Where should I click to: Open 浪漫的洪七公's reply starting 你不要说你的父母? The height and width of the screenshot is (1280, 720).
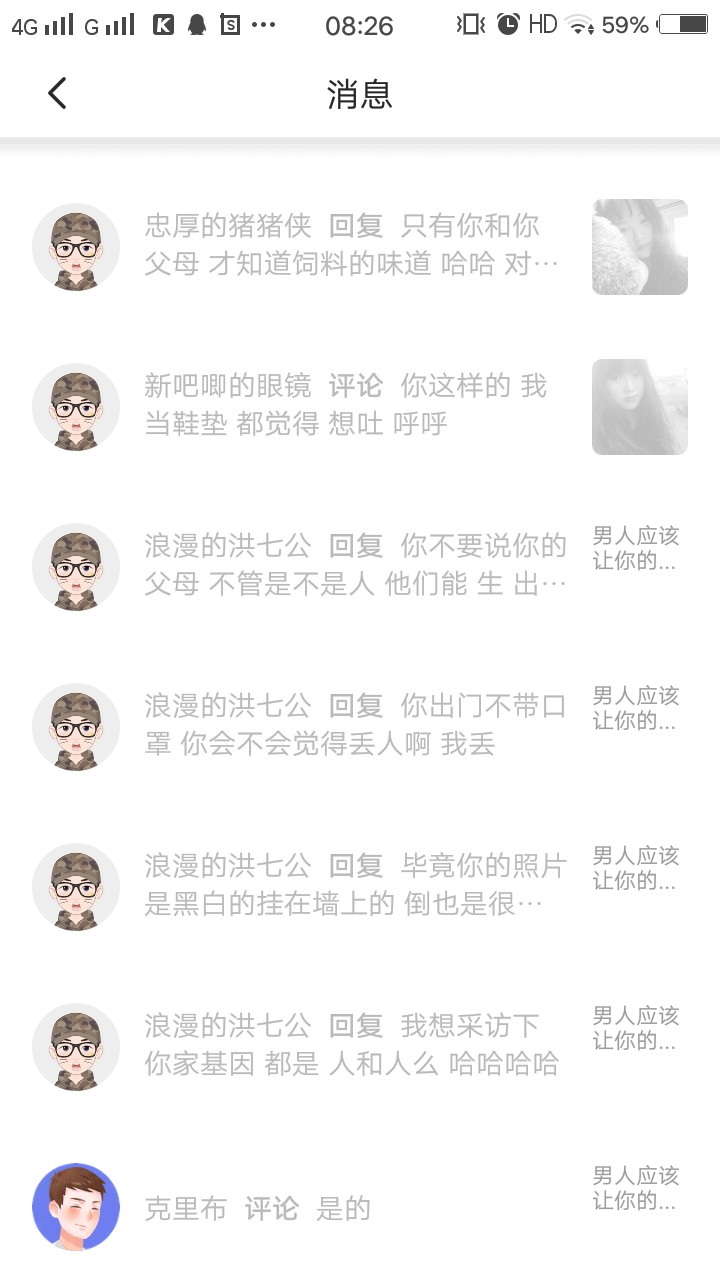(360, 566)
